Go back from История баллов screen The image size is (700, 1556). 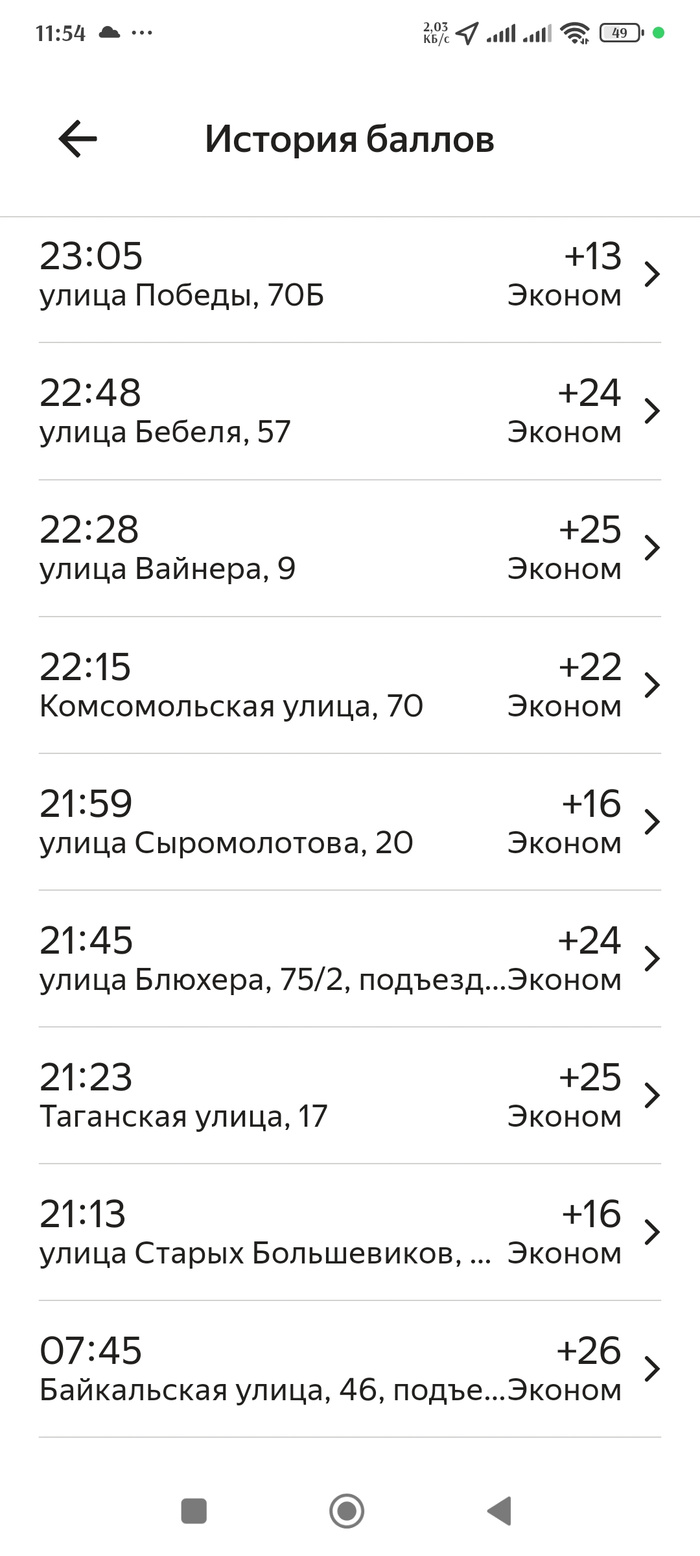point(77,139)
